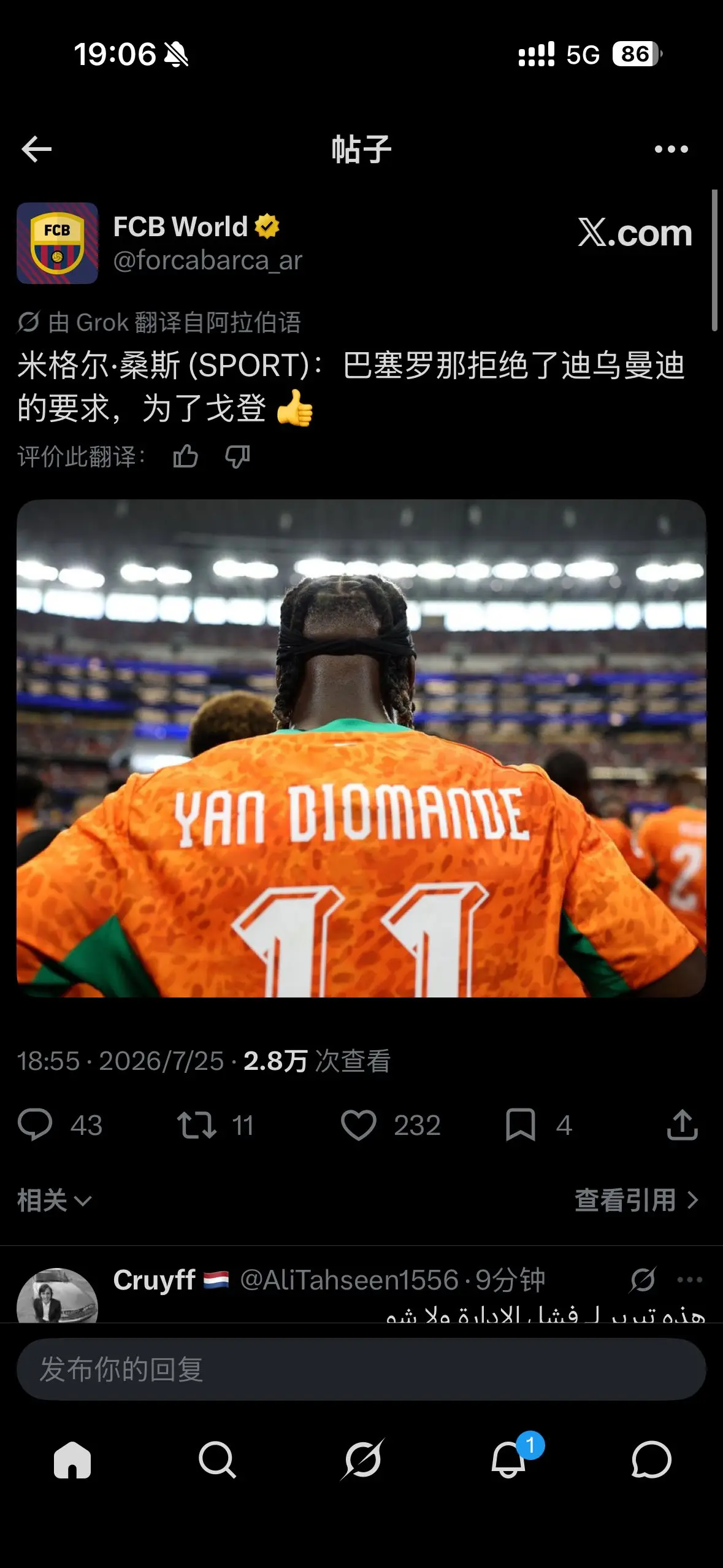Switch to the Home tab
723x1568 pixels.
(72, 1459)
